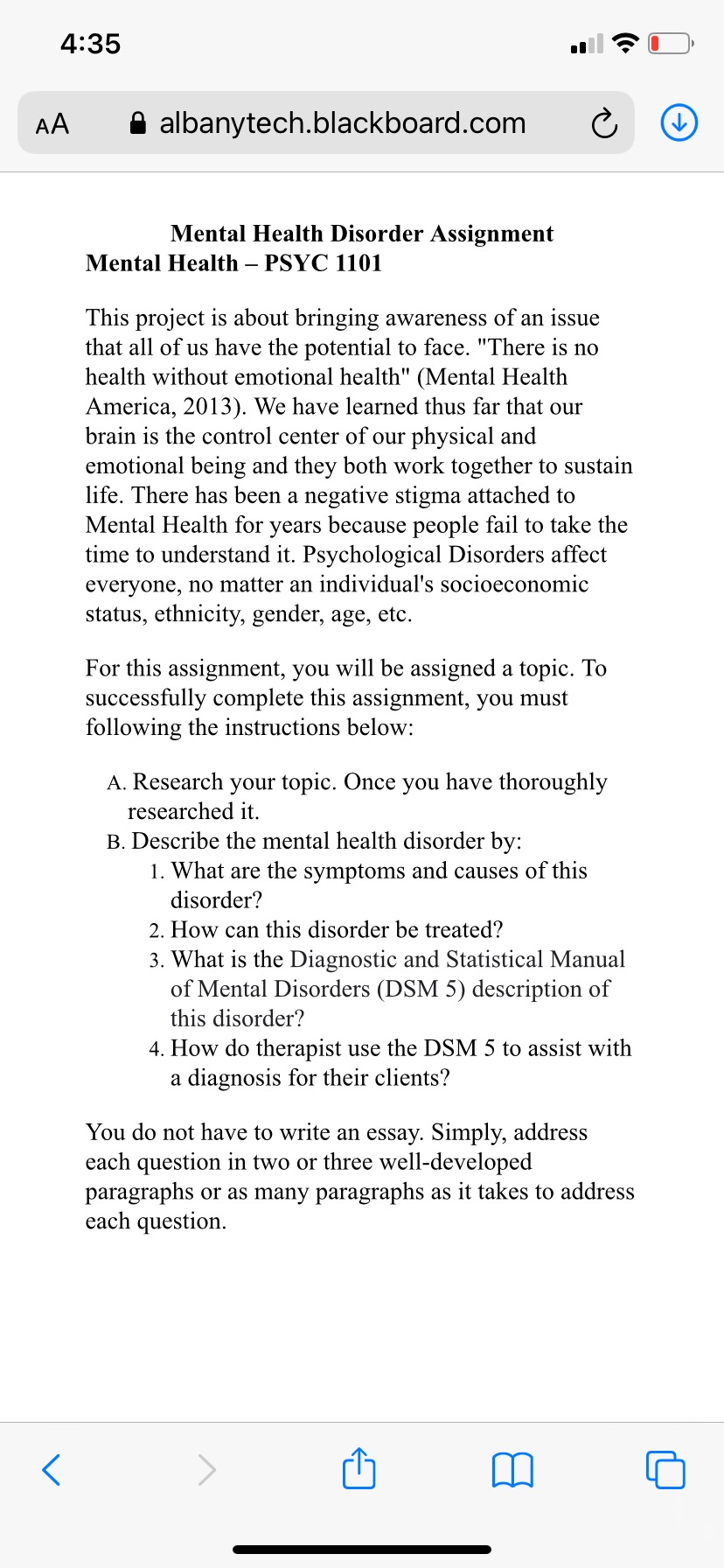The image size is (724, 1568).
Task: Reload the current page
Action: click(x=604, y=124)
